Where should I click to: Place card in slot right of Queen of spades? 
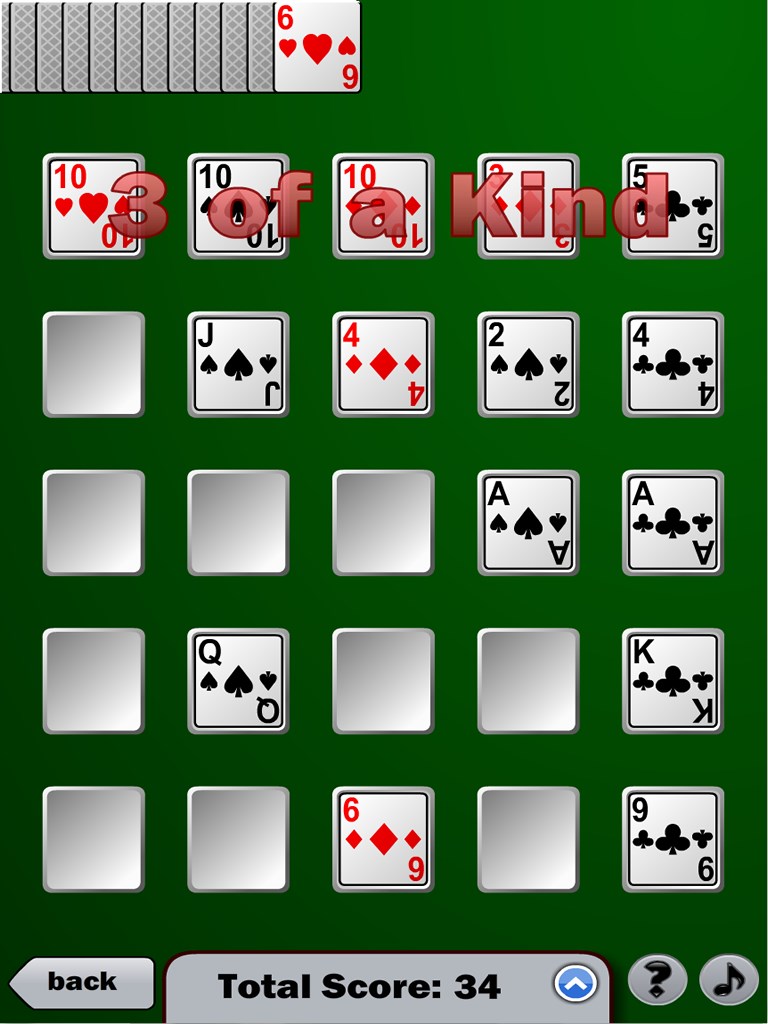[x=383, y=681]
